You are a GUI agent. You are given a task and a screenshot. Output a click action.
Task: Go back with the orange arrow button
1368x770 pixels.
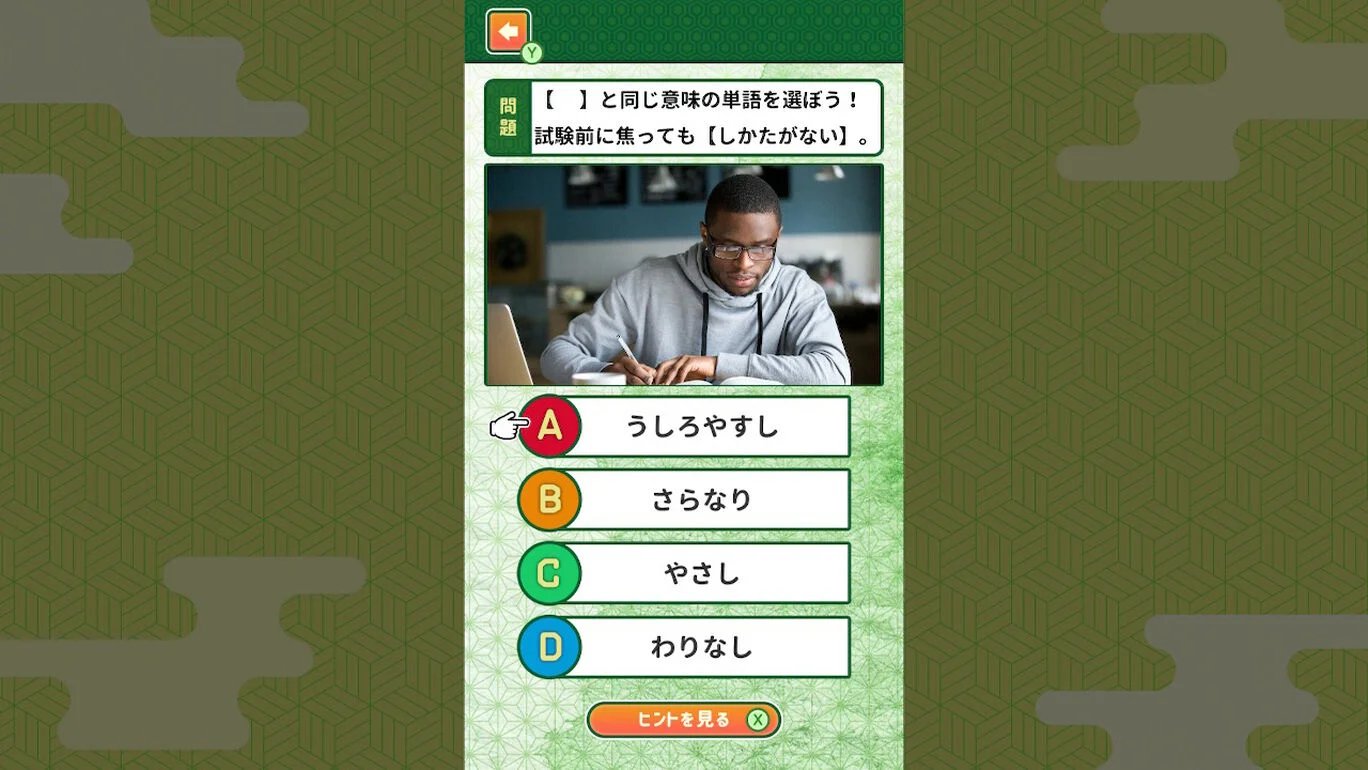click(x=508, y=32)
